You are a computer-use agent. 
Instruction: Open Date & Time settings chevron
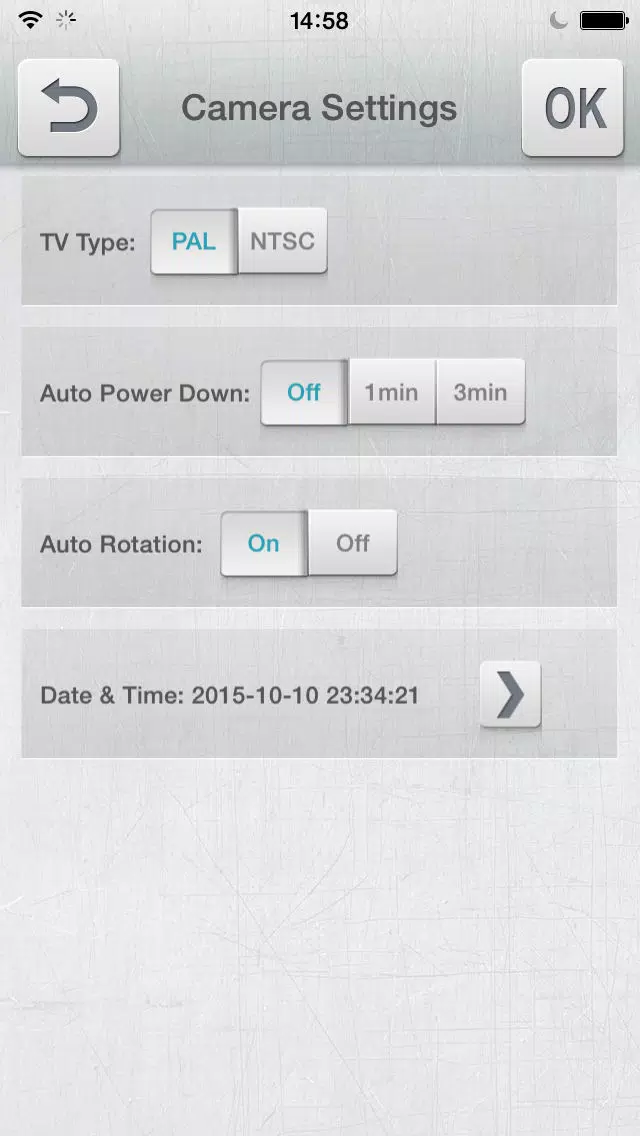coord(510,694)
